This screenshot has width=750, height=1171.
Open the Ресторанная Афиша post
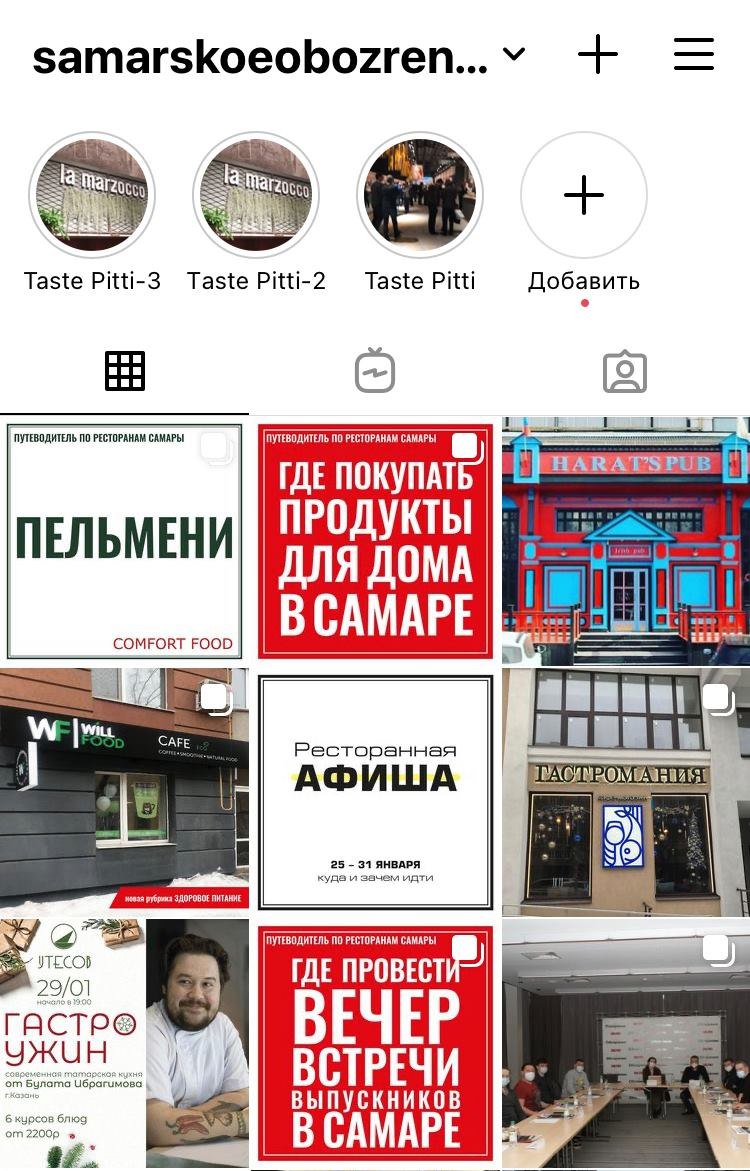(375, 791)
